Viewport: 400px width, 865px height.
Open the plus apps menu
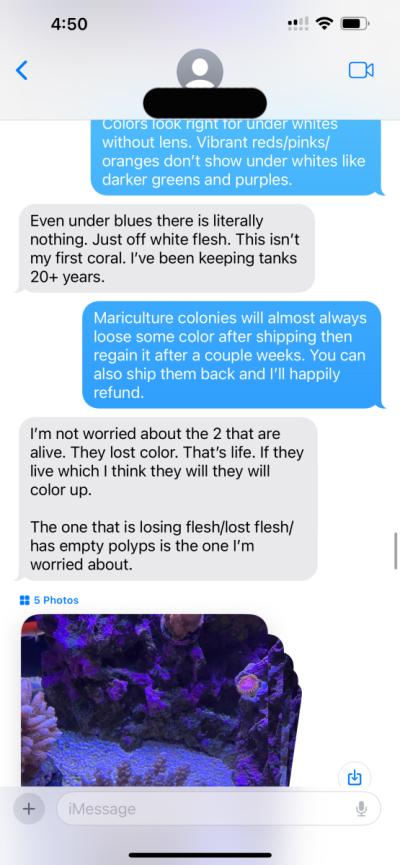pos(29,809)
